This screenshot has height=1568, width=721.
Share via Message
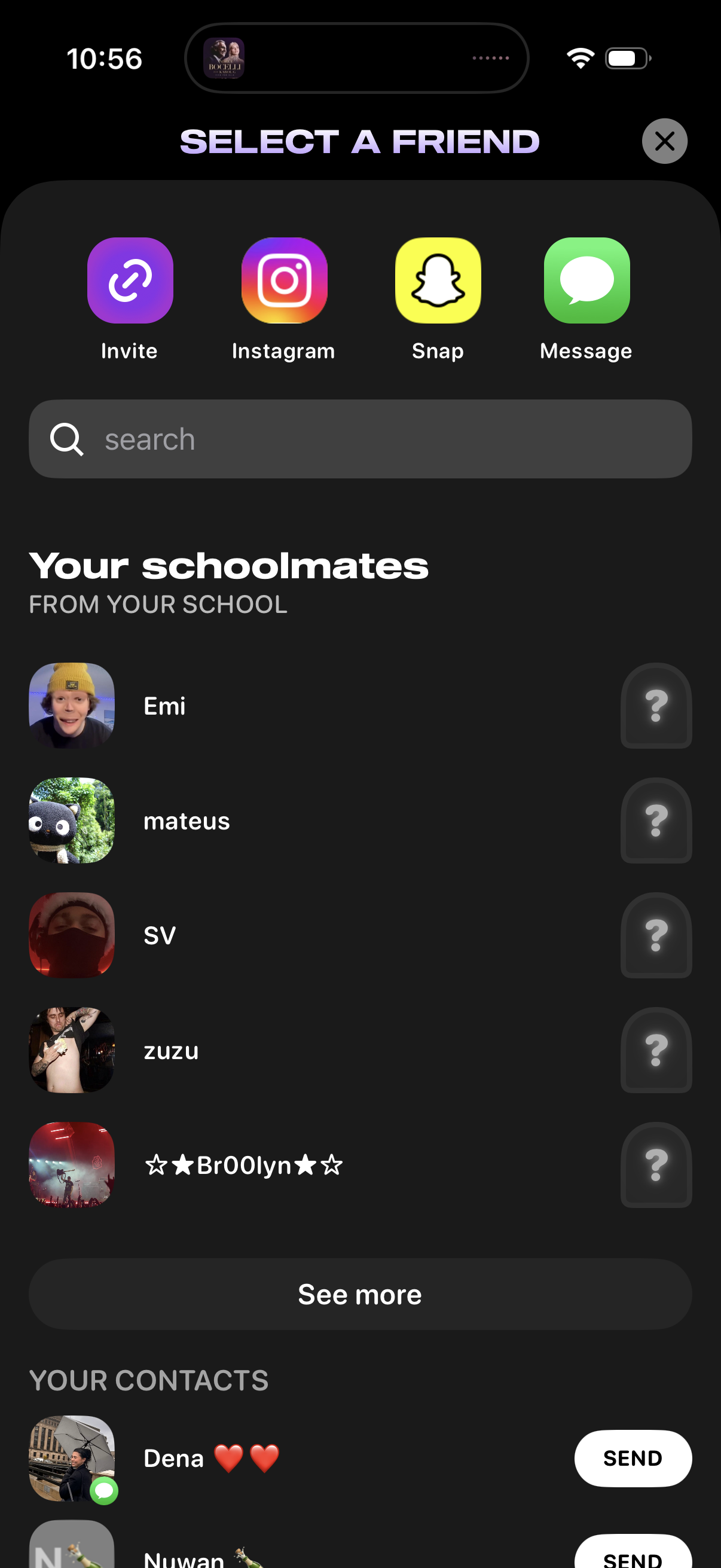586,280
